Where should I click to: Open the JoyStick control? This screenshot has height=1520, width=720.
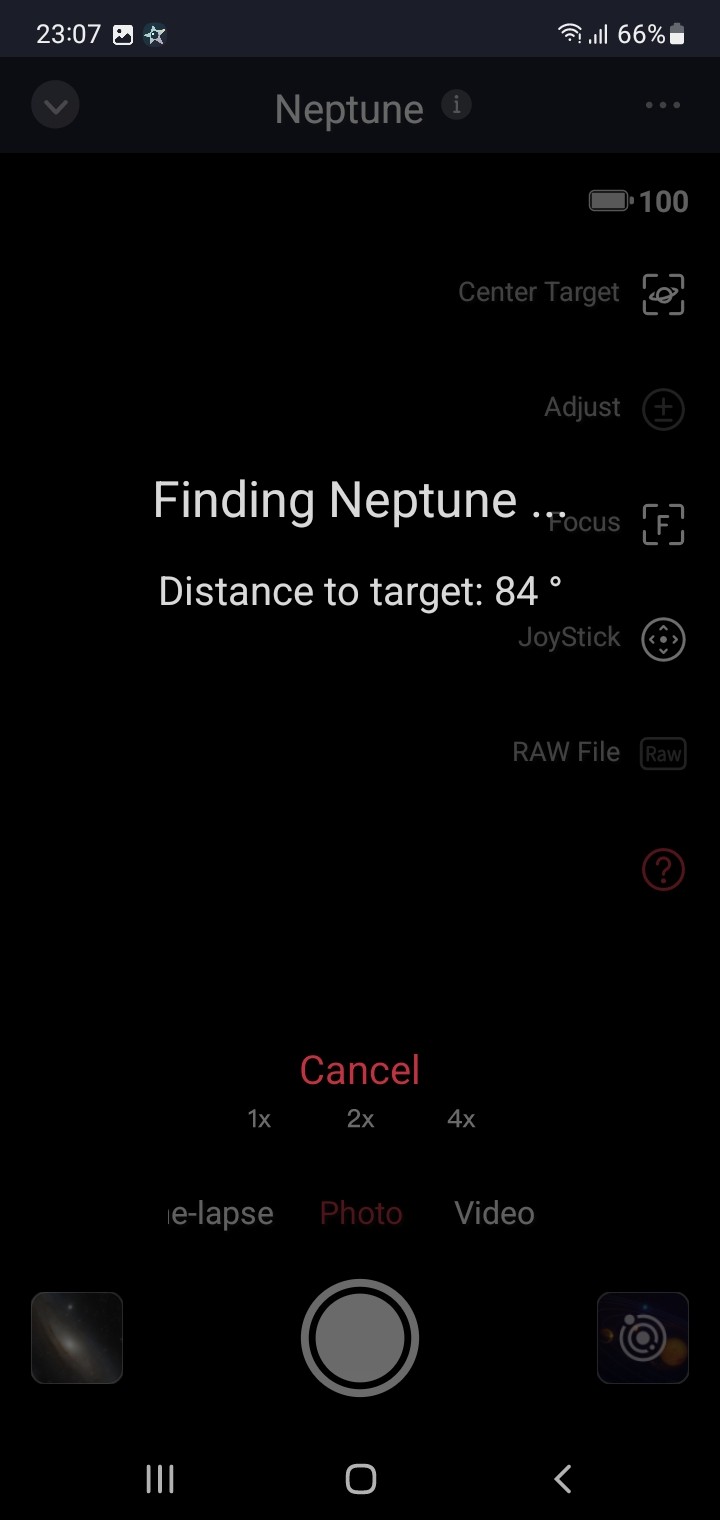coord(663,639)
